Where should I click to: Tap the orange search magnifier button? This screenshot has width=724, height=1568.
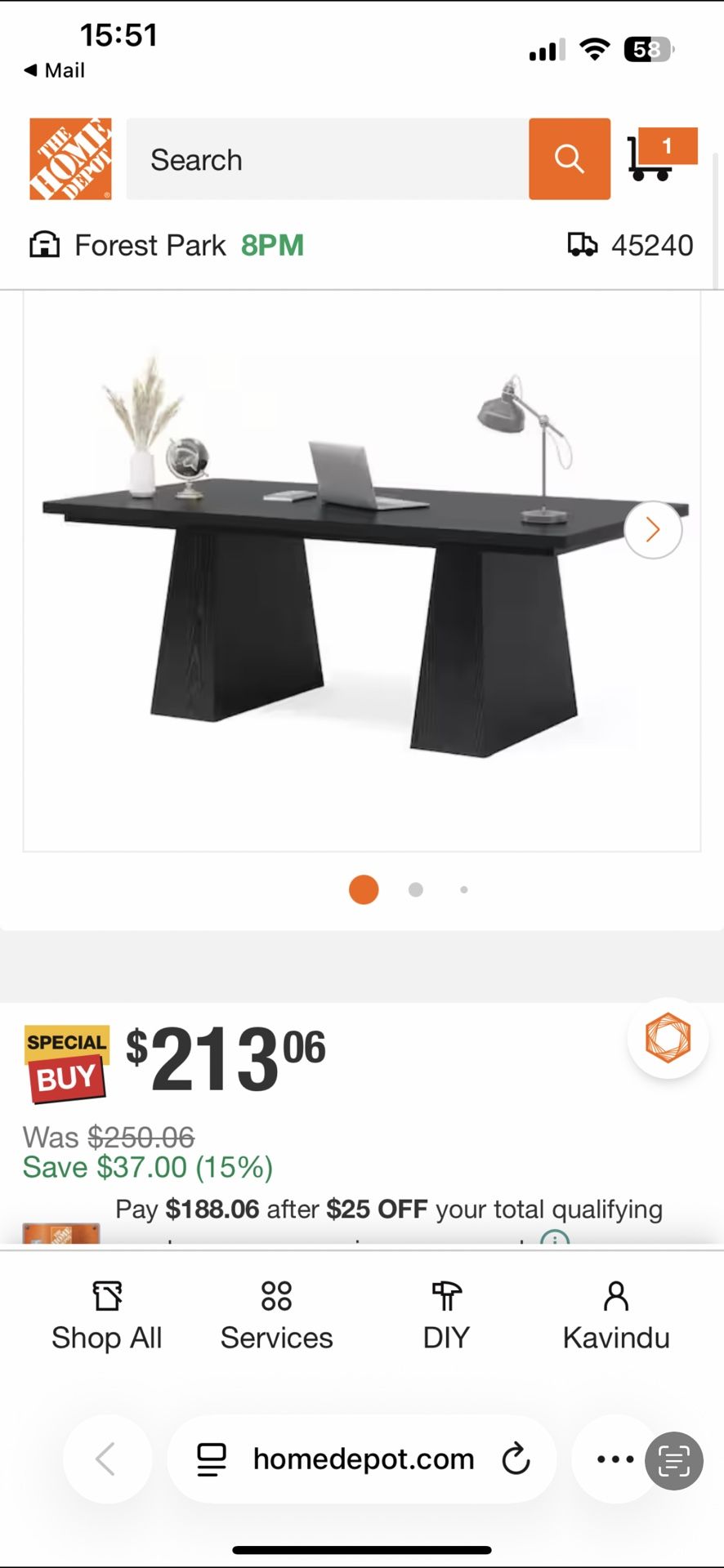point(569,159)
